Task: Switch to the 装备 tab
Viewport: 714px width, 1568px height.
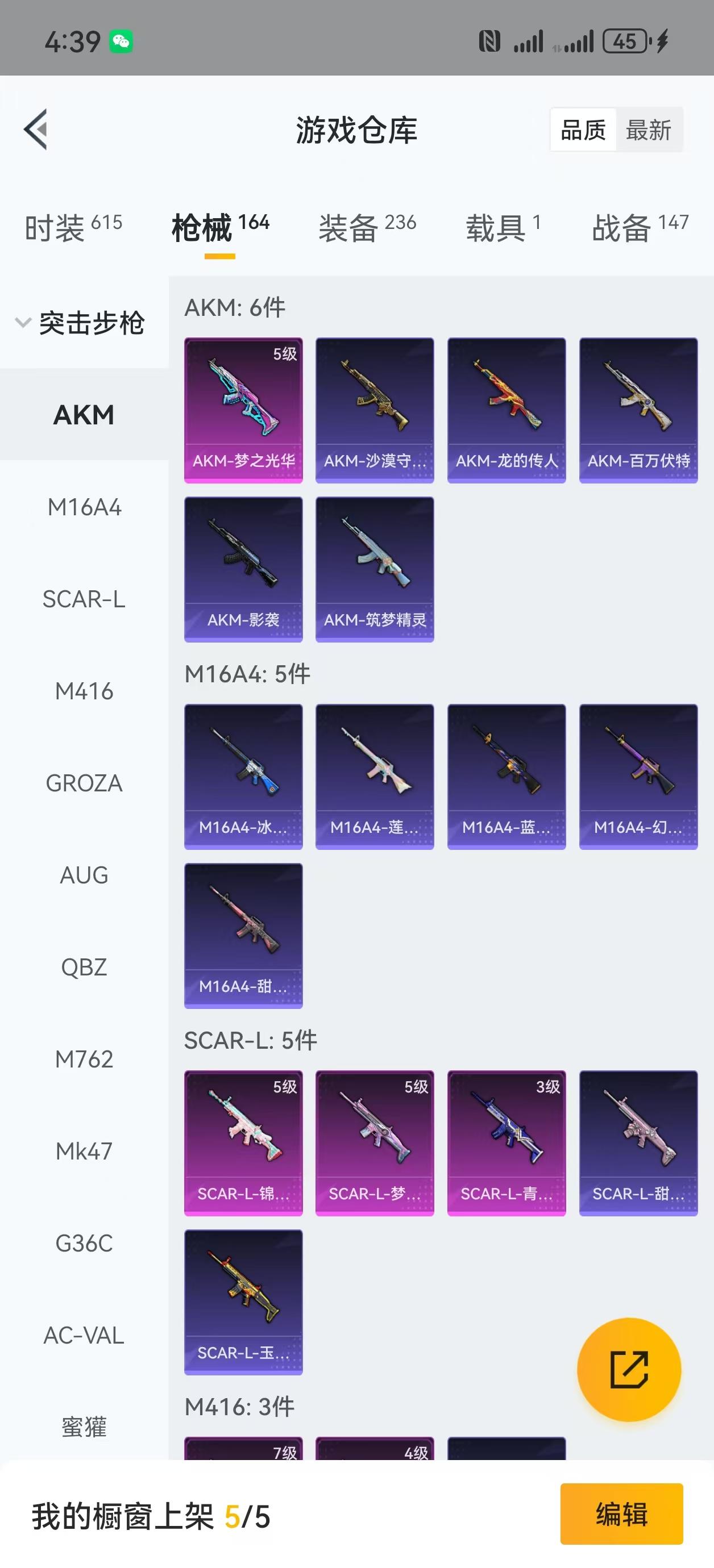Action: coord(367,228)
